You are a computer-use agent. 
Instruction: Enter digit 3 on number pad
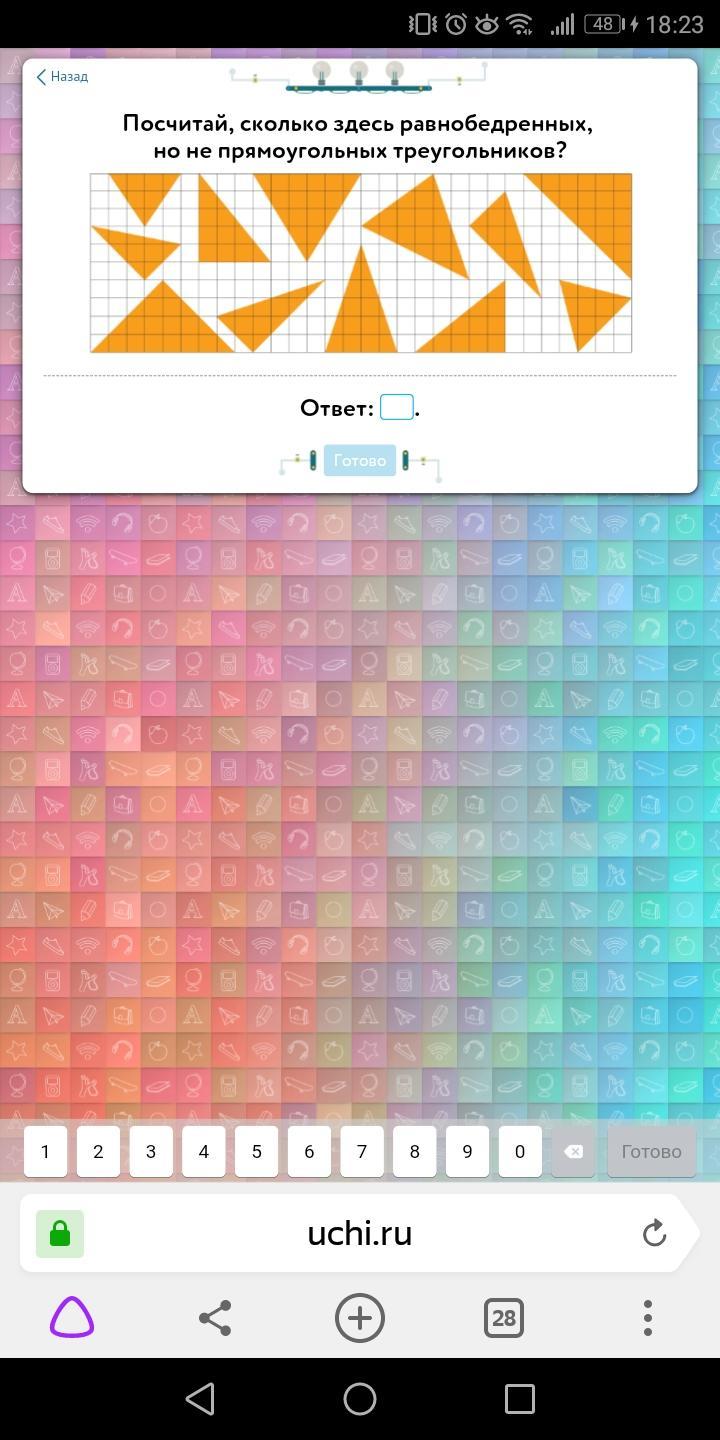click(x=151, y=1151)
